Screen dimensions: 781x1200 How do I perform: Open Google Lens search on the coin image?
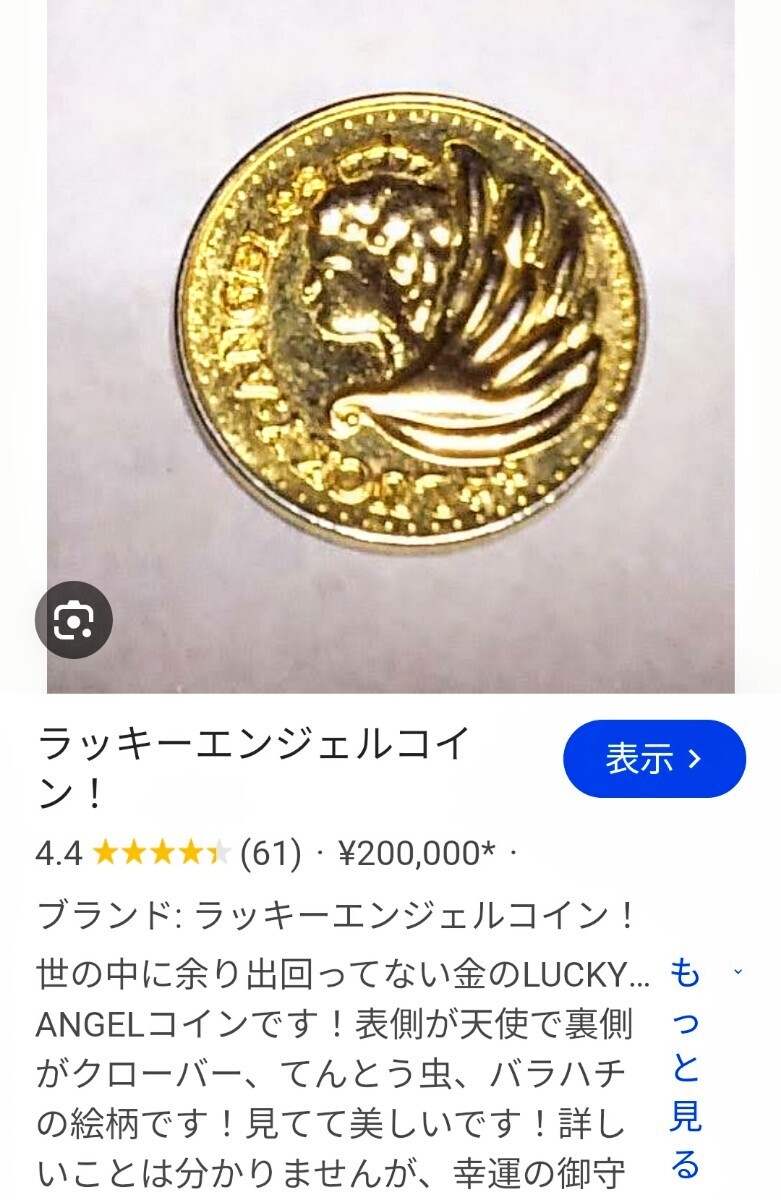(73, 621)
